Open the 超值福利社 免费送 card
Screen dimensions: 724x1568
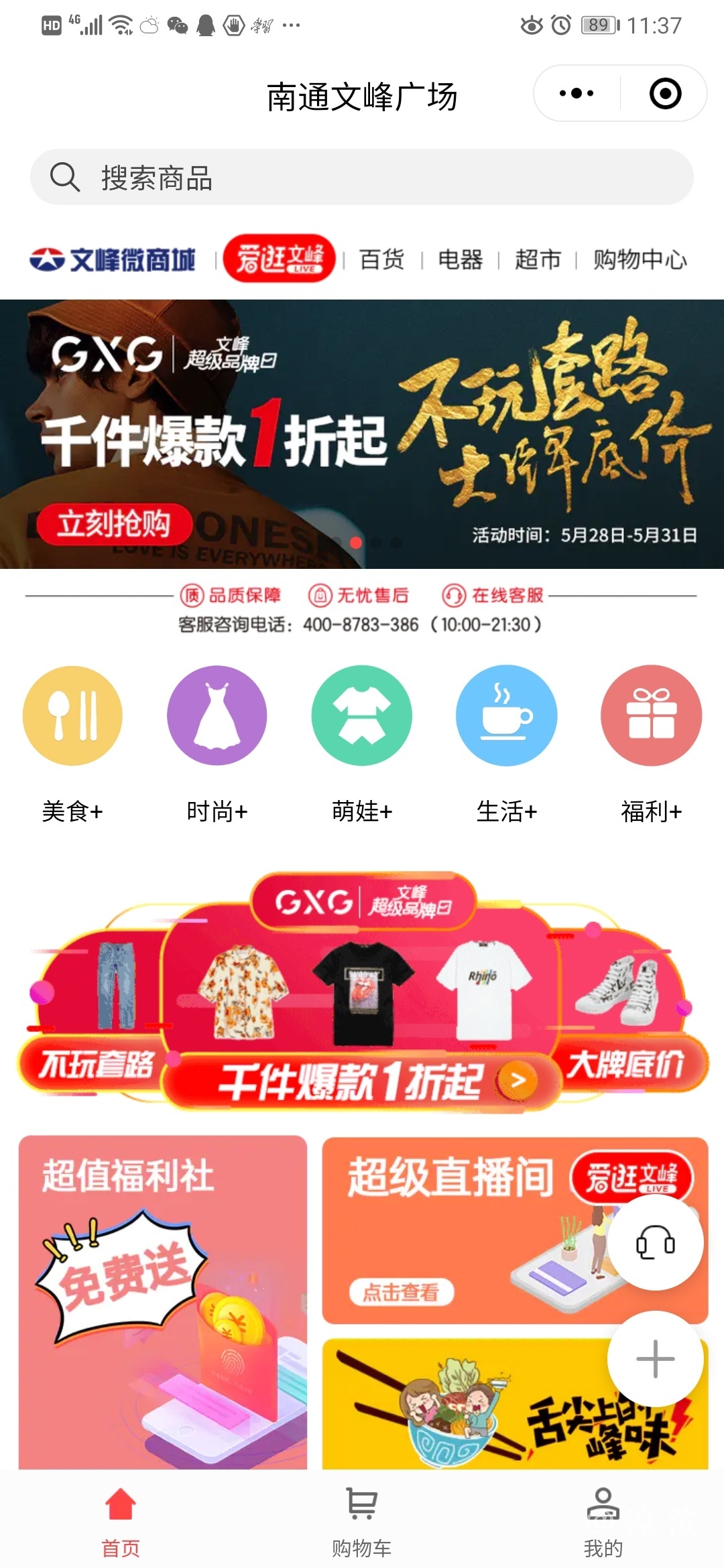[x=163, y=1300]
